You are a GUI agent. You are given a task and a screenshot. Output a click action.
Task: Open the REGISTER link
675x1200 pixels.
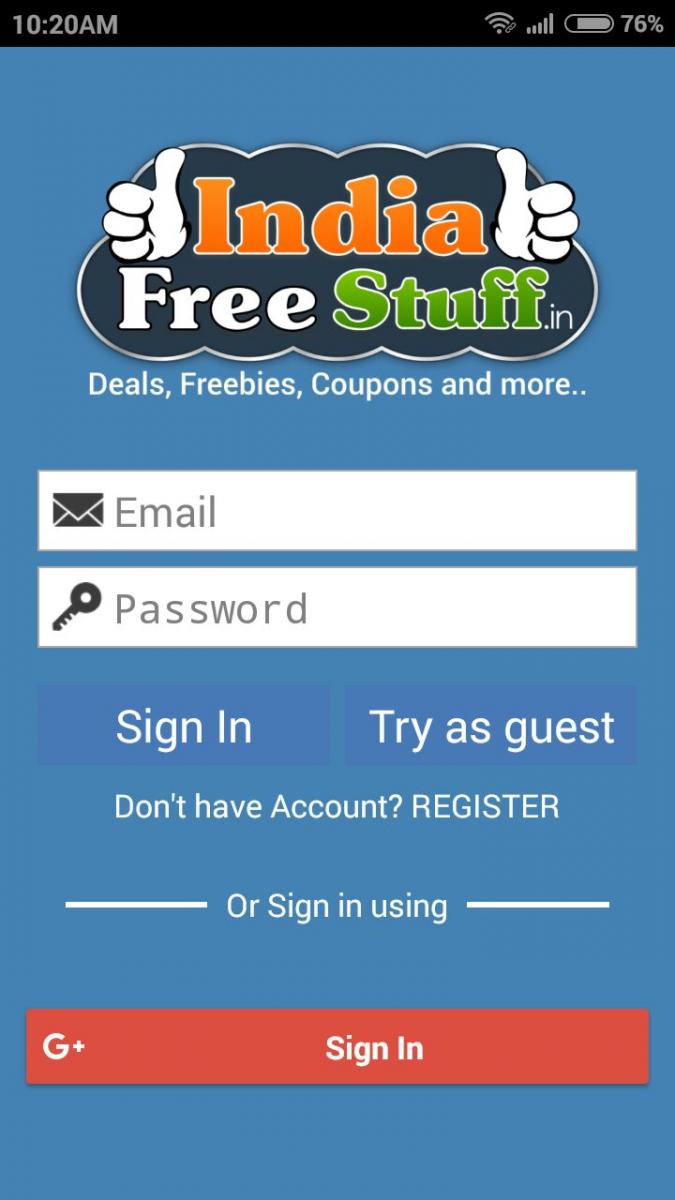pyautogui.click(x=485, y=806)
